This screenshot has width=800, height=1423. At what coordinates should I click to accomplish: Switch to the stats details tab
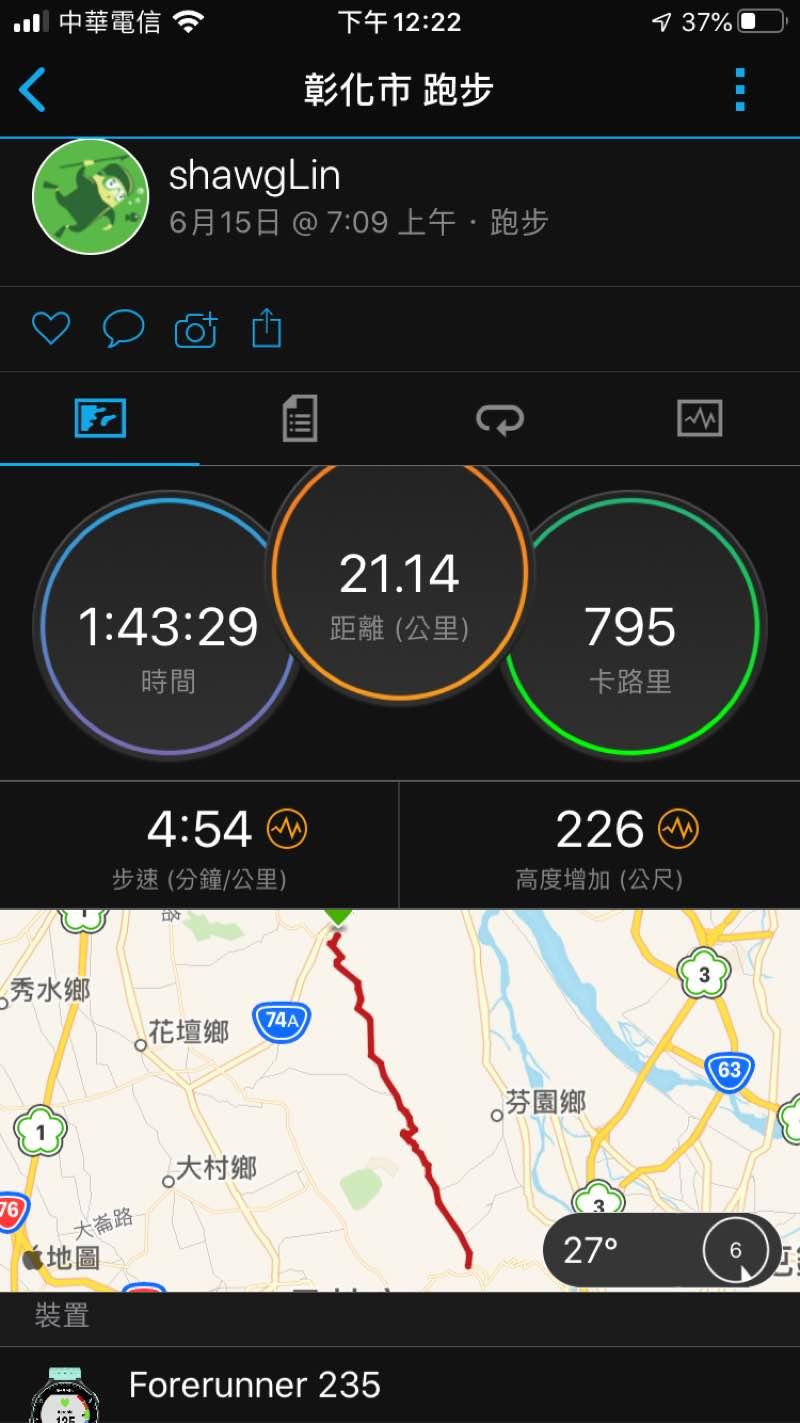tap(299, 418)
